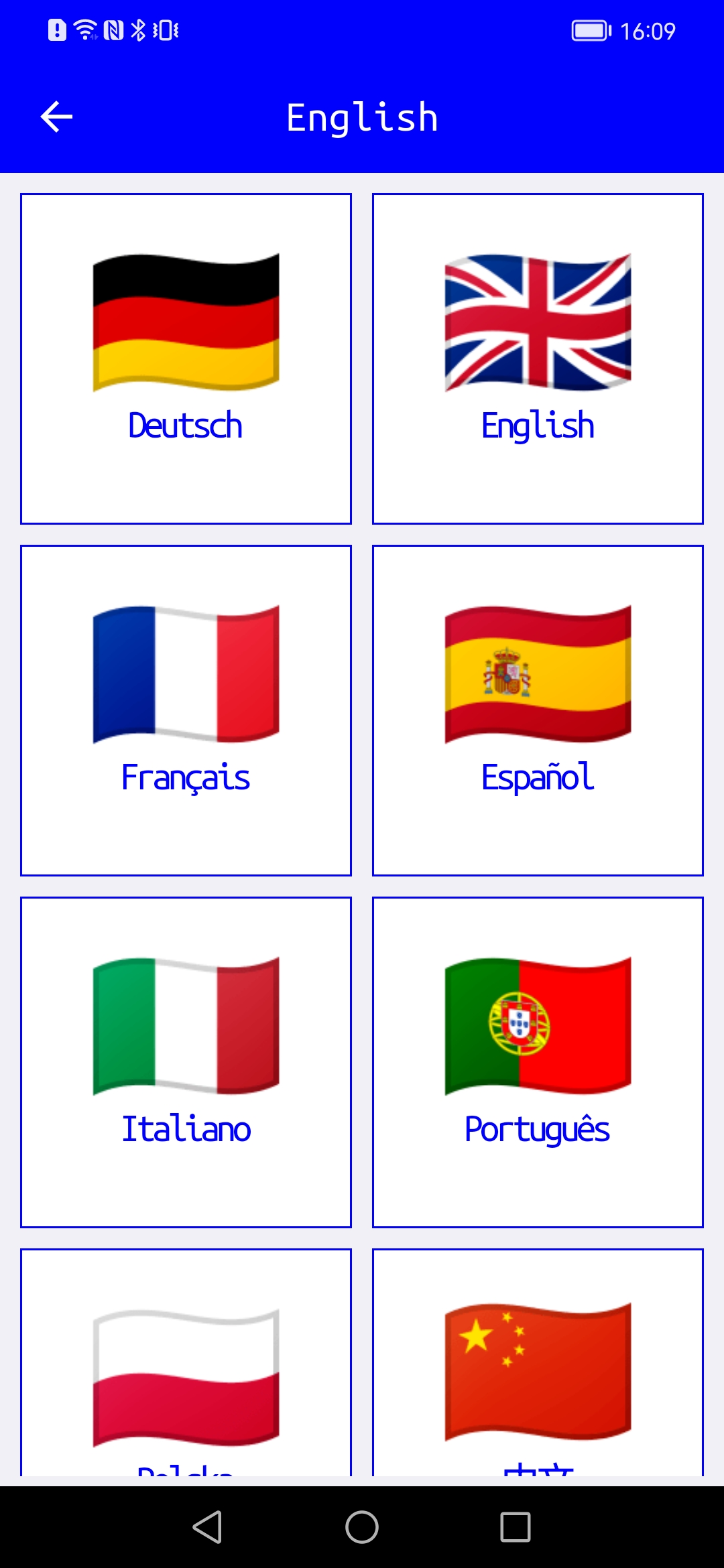This screenshot has height=1568, width=724.
Task: Tap the French tricolor flag
Action: pyautogui.click(x=186, y=675)
